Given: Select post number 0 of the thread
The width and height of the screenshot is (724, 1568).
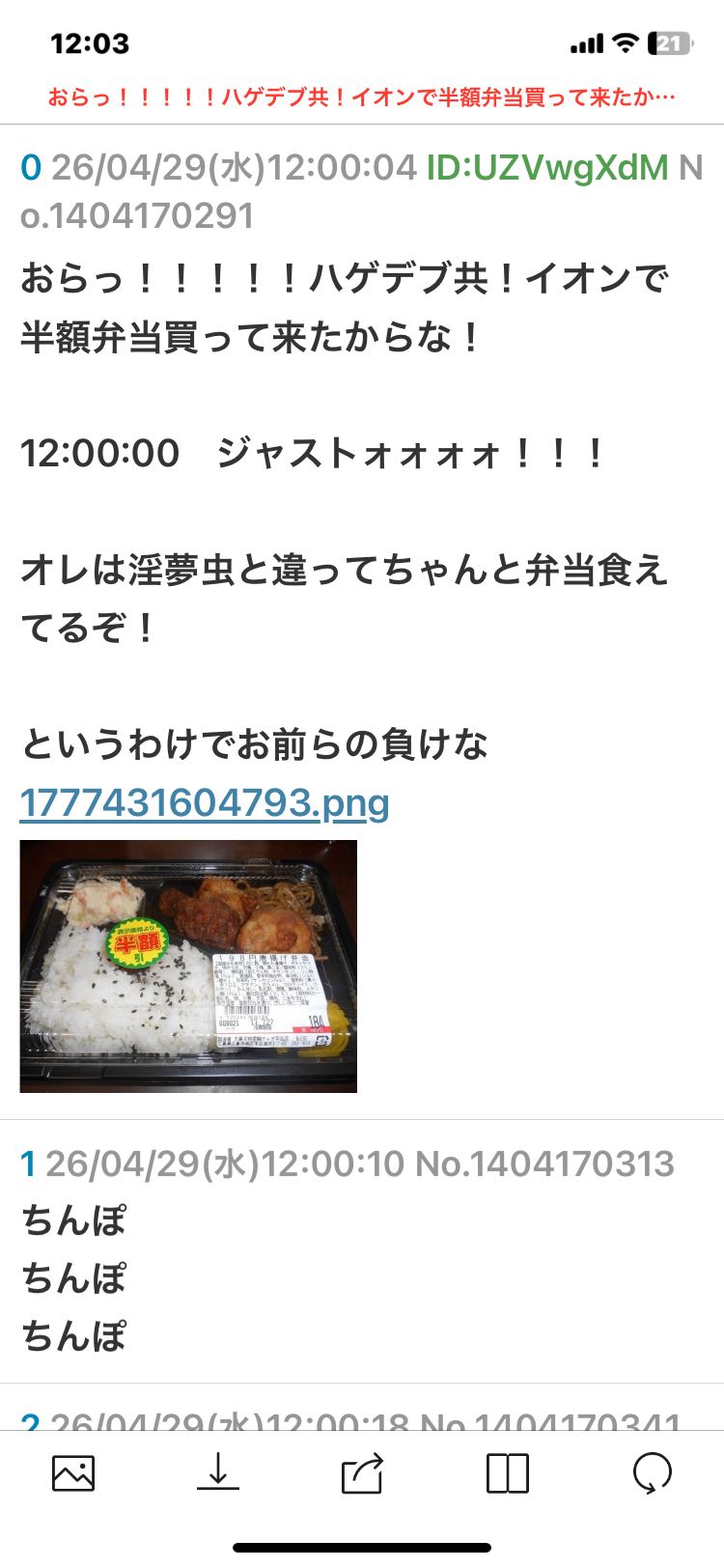Looking at the screenshot, I should coord(31,168).
